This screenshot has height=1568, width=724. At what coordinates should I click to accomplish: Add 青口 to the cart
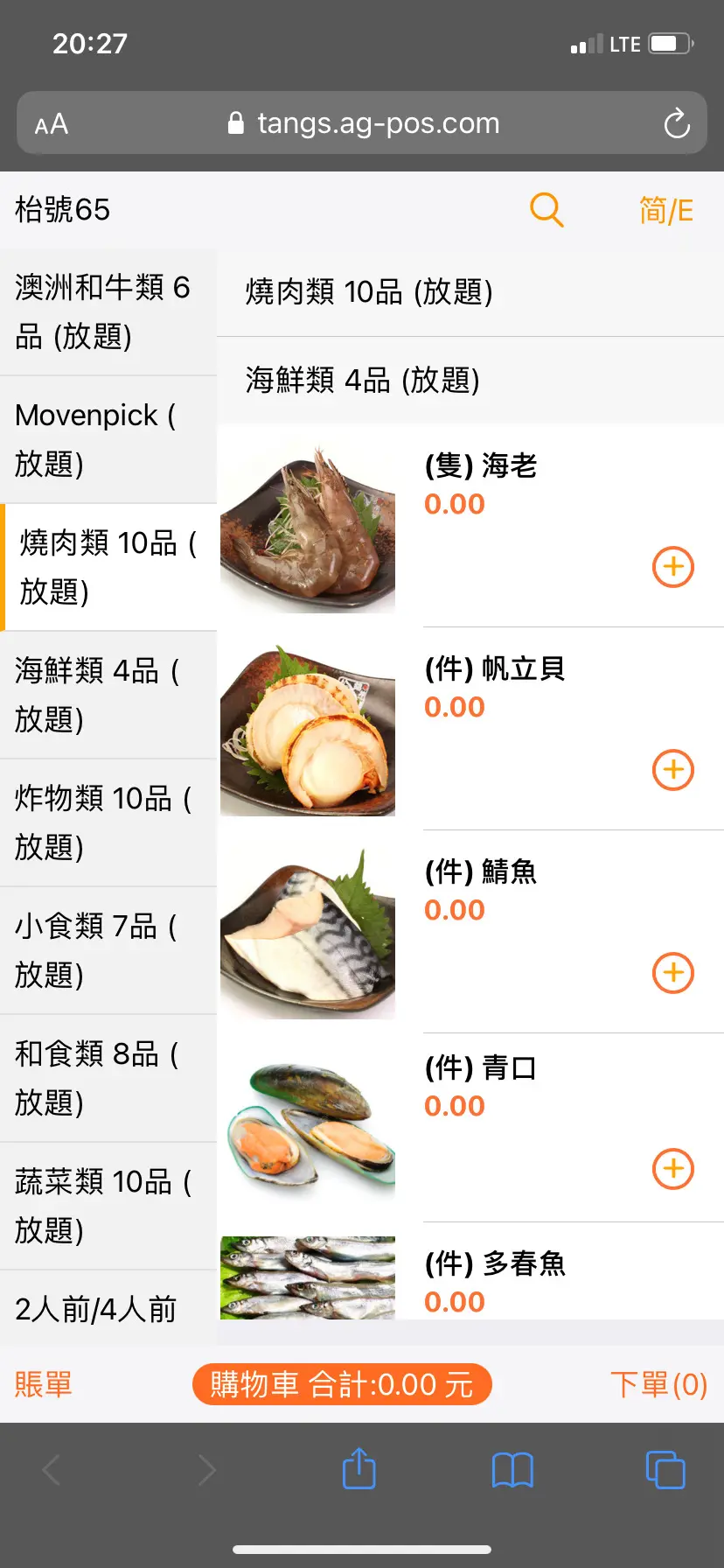tap(672, 1169)
